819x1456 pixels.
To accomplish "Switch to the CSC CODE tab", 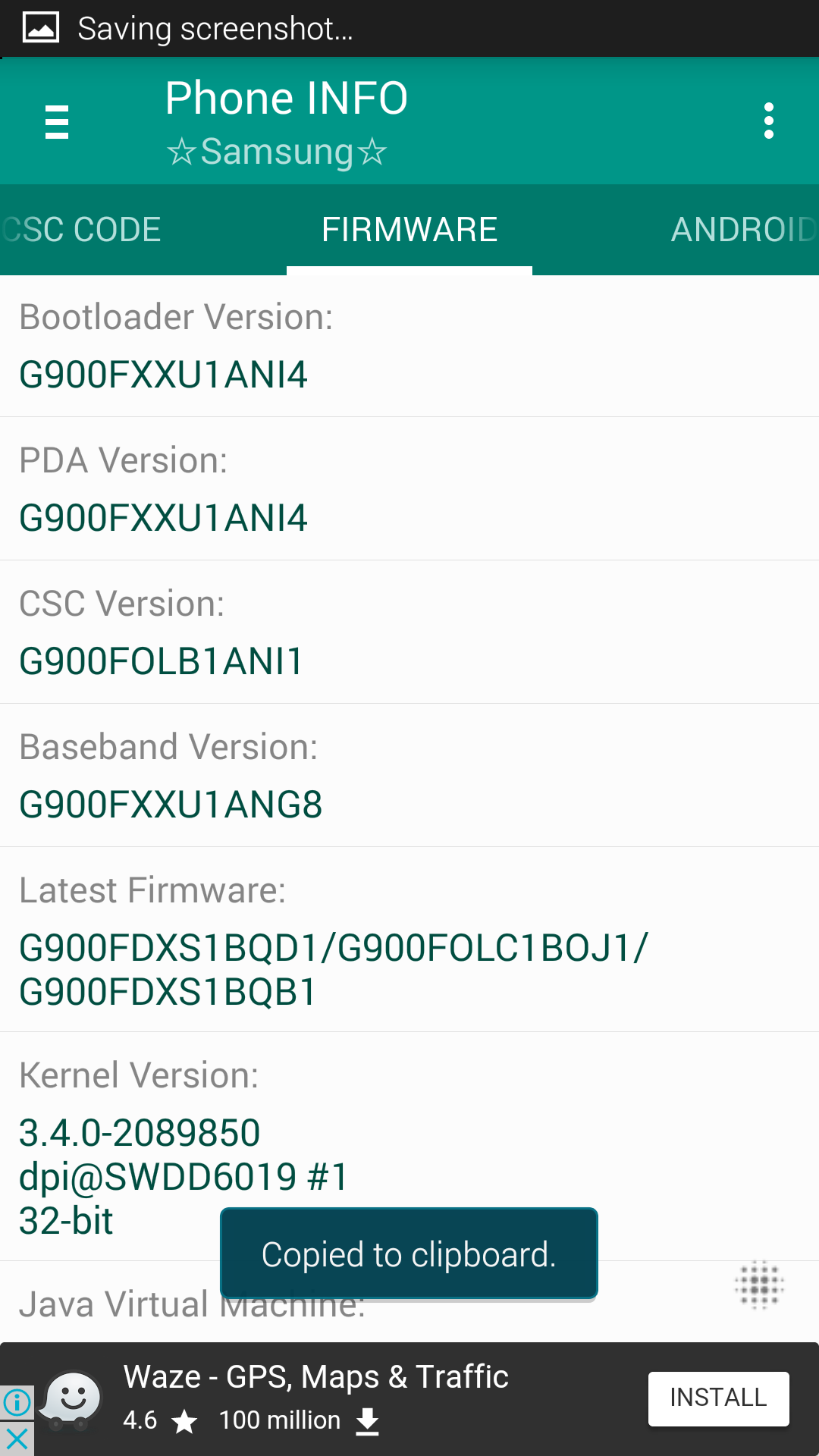I will [x=81, y=230].
